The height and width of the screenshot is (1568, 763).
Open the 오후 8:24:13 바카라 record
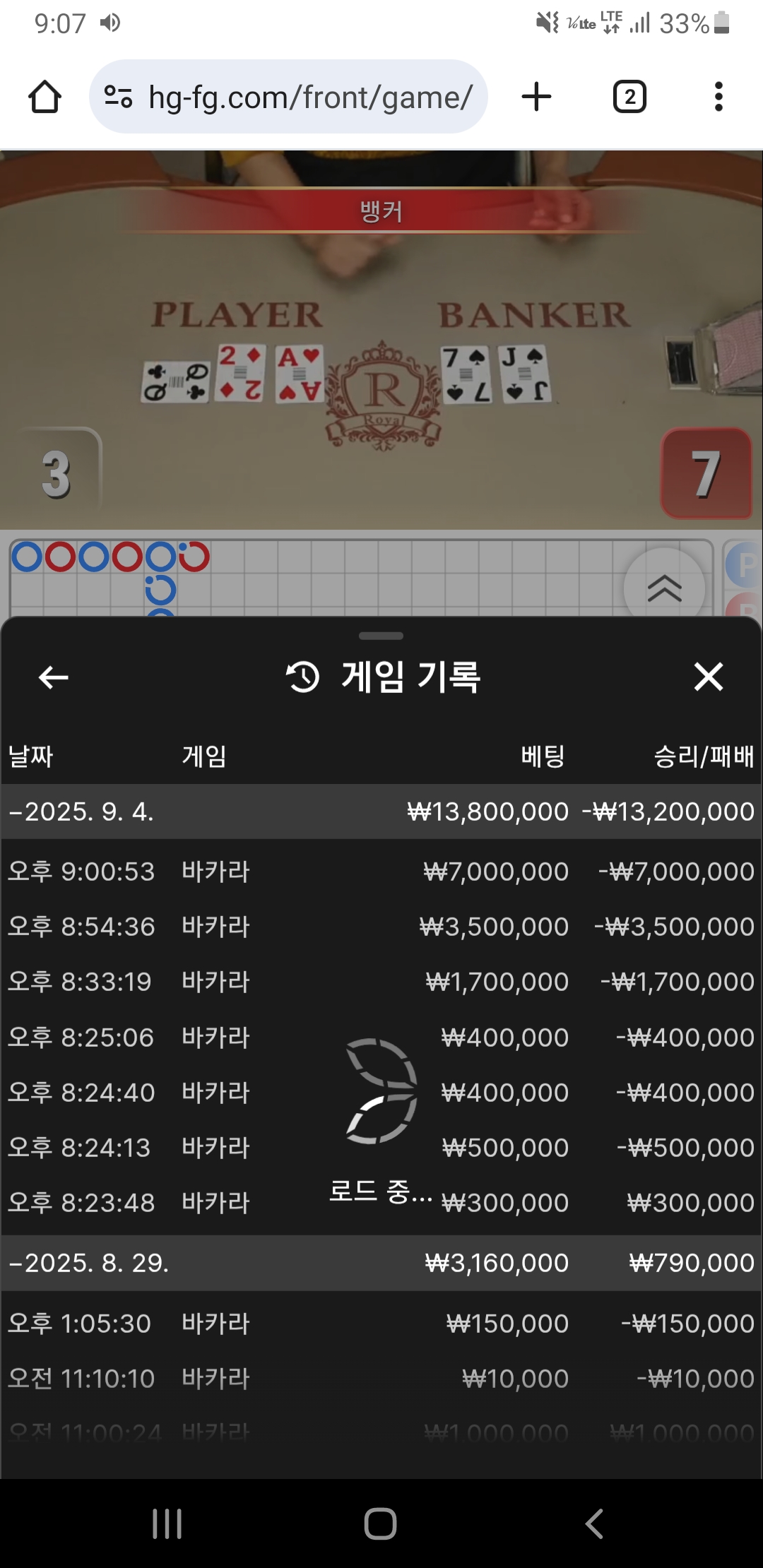tap(212, 1148)
